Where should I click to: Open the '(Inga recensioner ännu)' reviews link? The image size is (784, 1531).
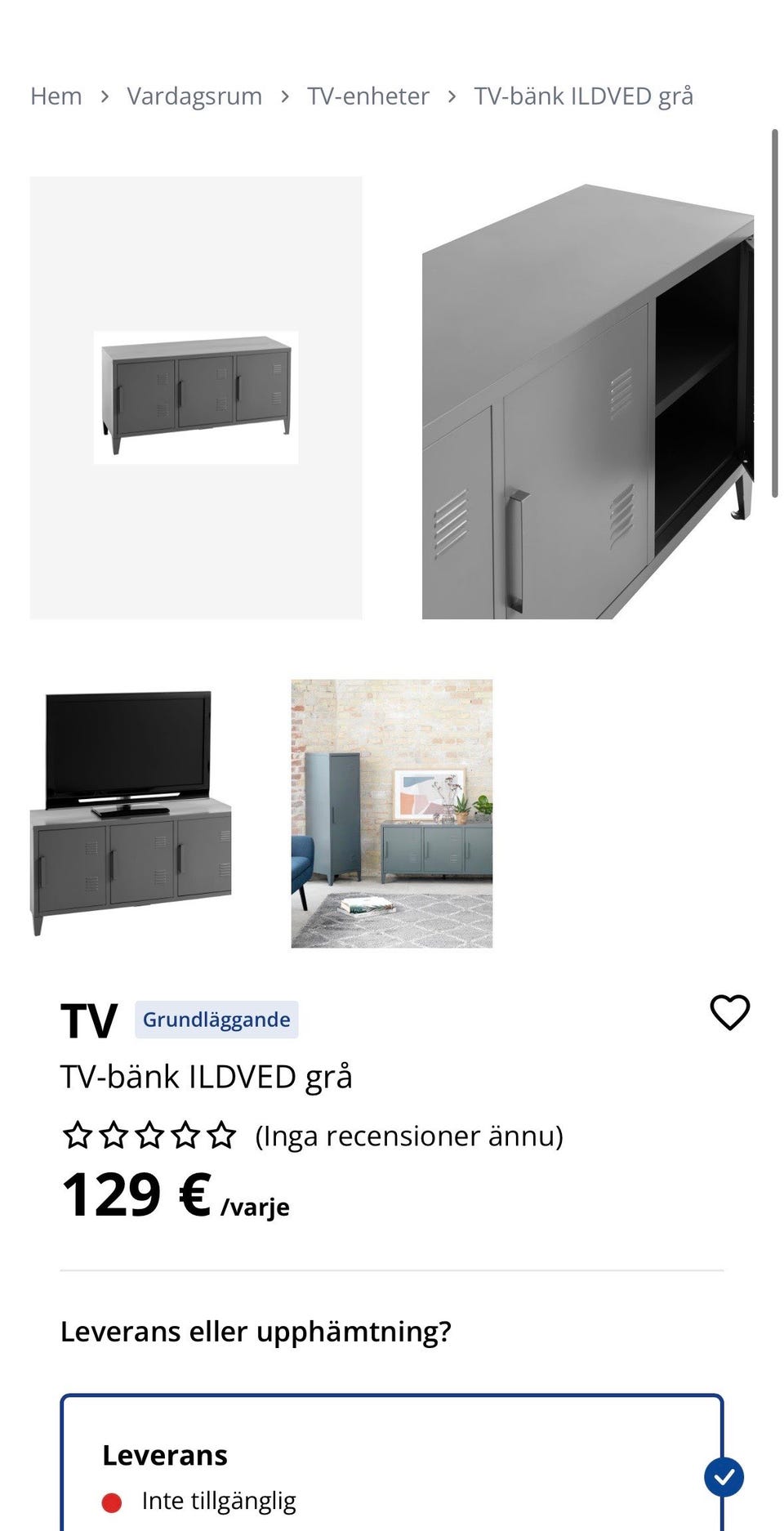[409, 1135]
